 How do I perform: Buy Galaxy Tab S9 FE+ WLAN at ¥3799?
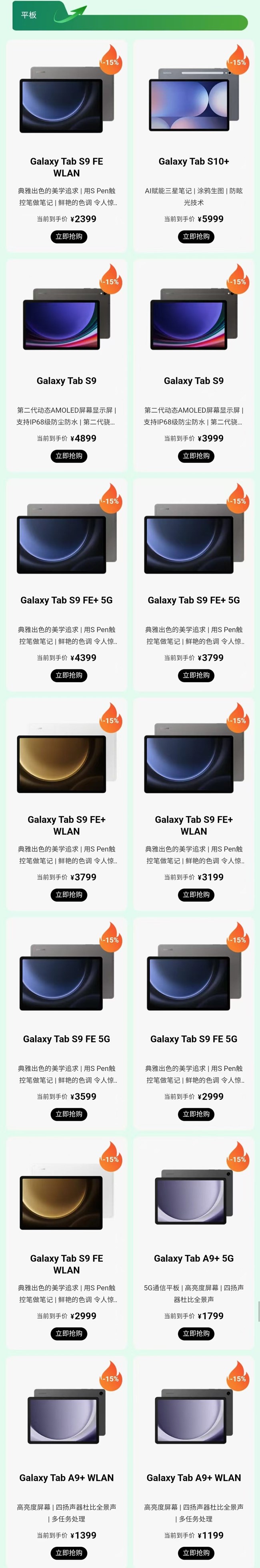click(68, 895)
